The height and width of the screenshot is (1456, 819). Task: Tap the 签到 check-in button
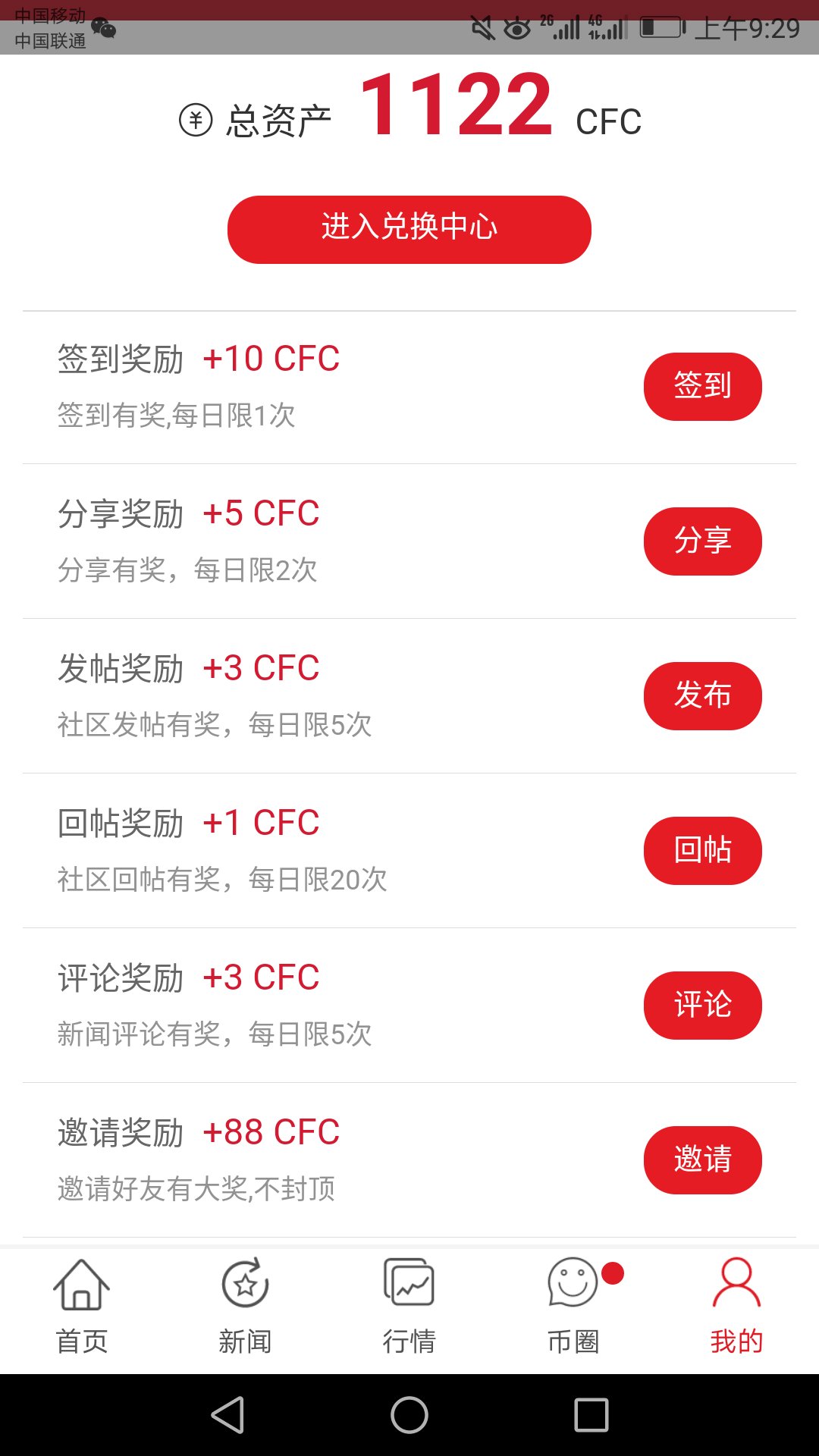pos(702,386)
